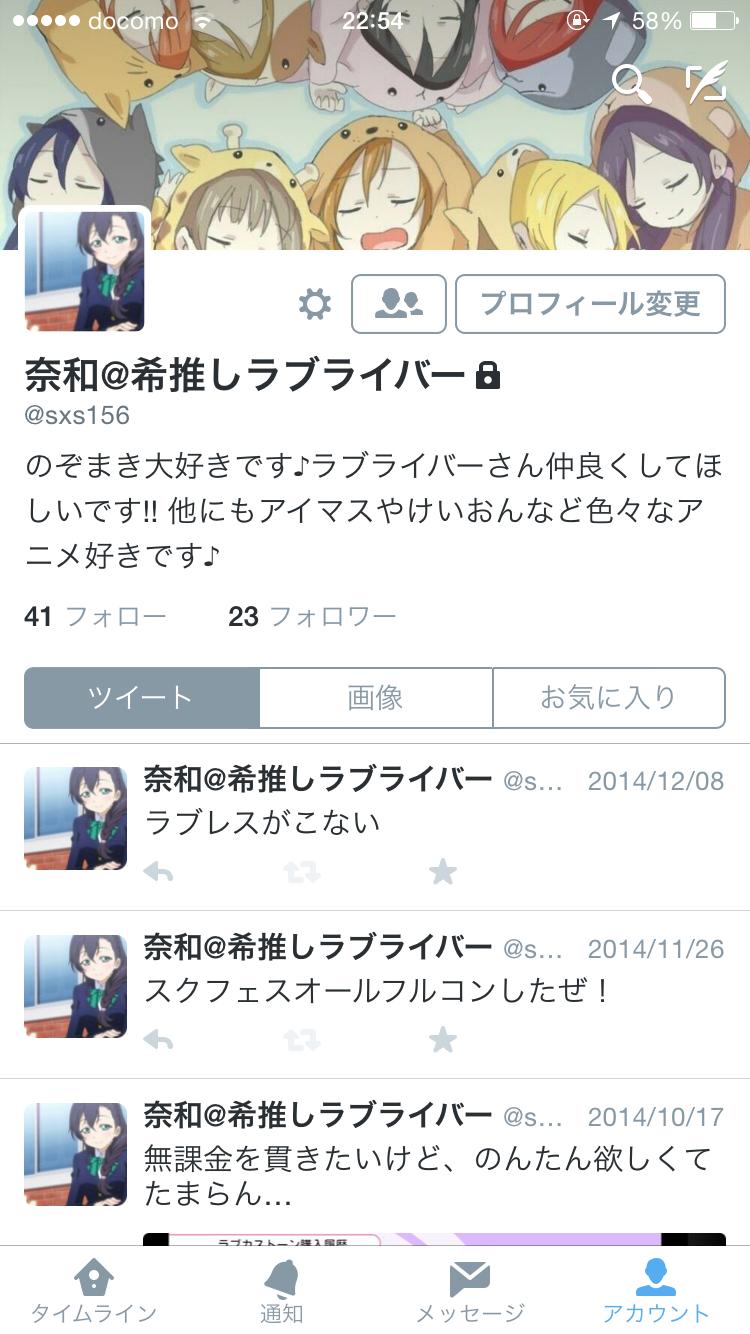This screenshot has width=750, height=1334.
Task: Go to the タイムライン tab
Action: [94, 1291]
